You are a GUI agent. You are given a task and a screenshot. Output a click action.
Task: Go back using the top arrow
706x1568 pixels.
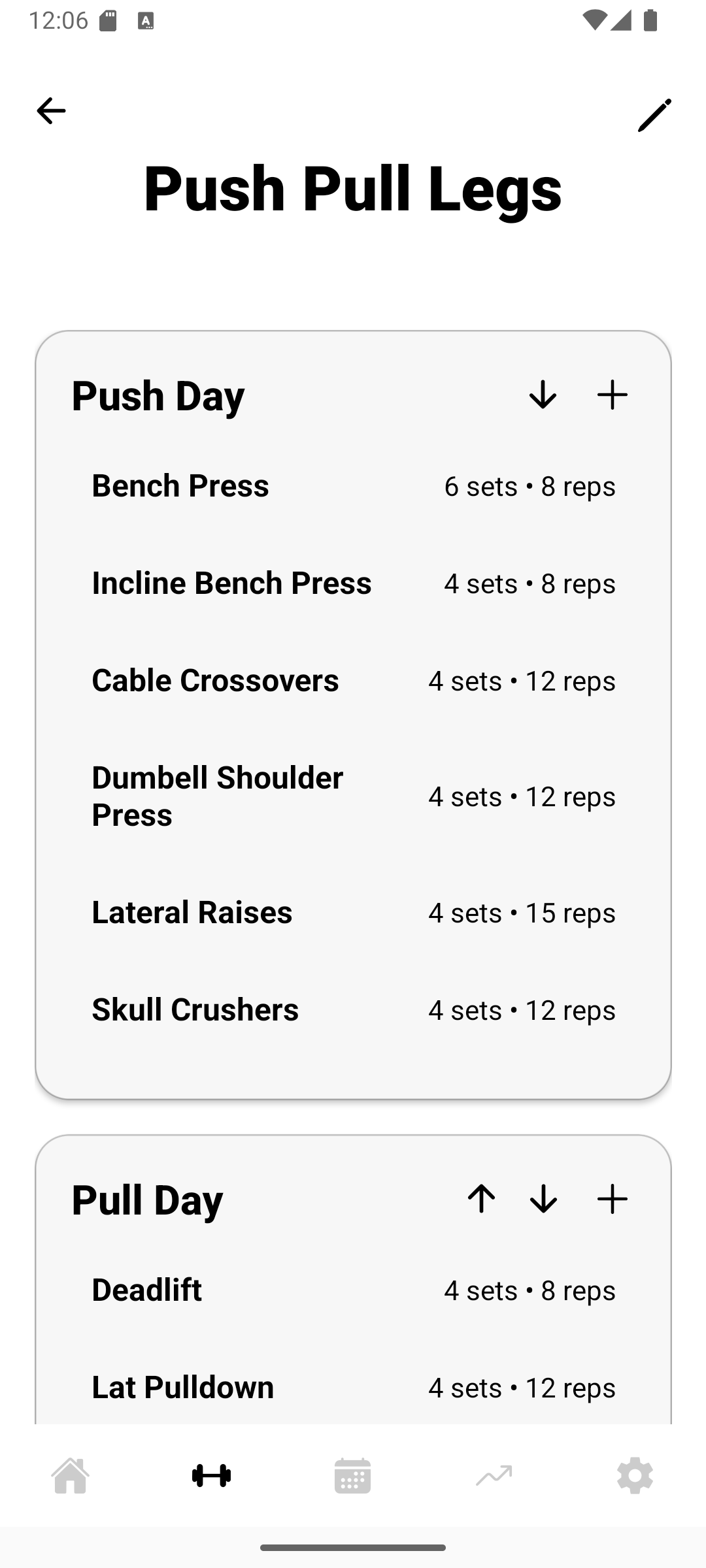tap(51, 111)
